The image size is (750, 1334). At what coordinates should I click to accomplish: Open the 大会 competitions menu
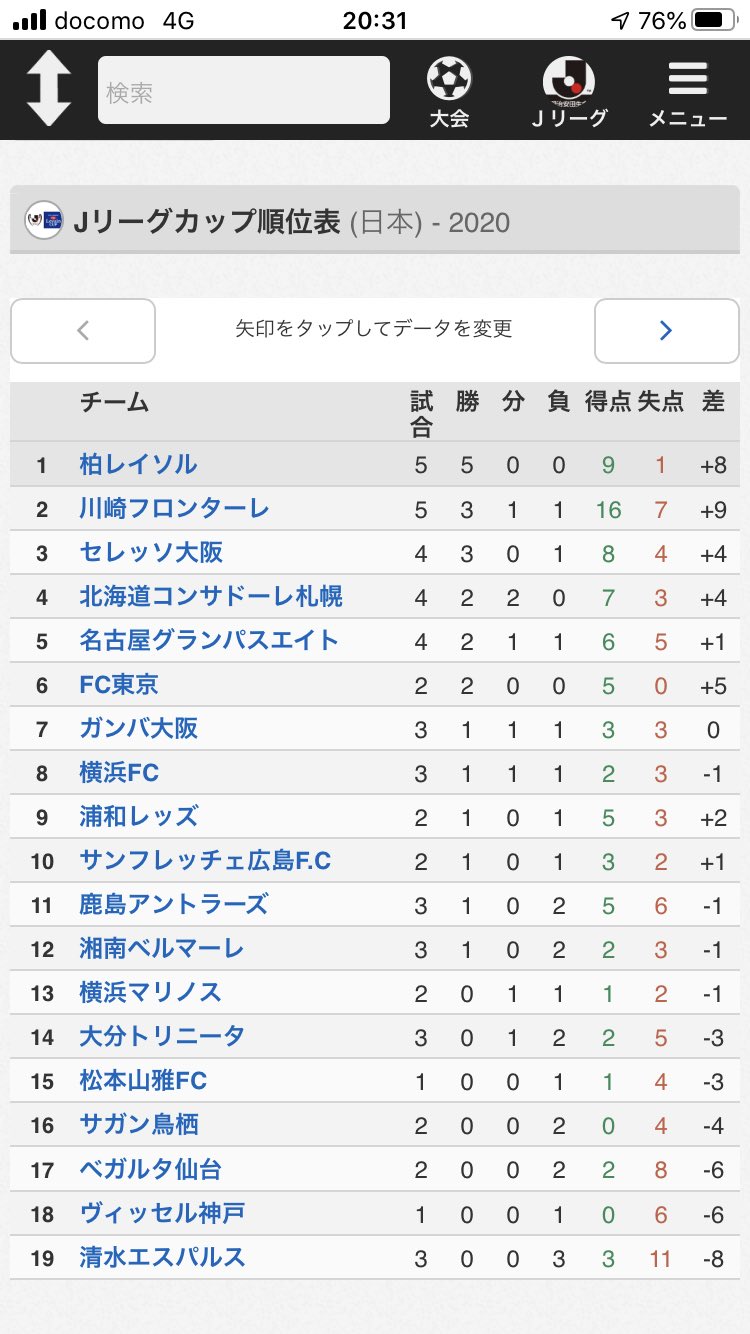coord(449,92)
